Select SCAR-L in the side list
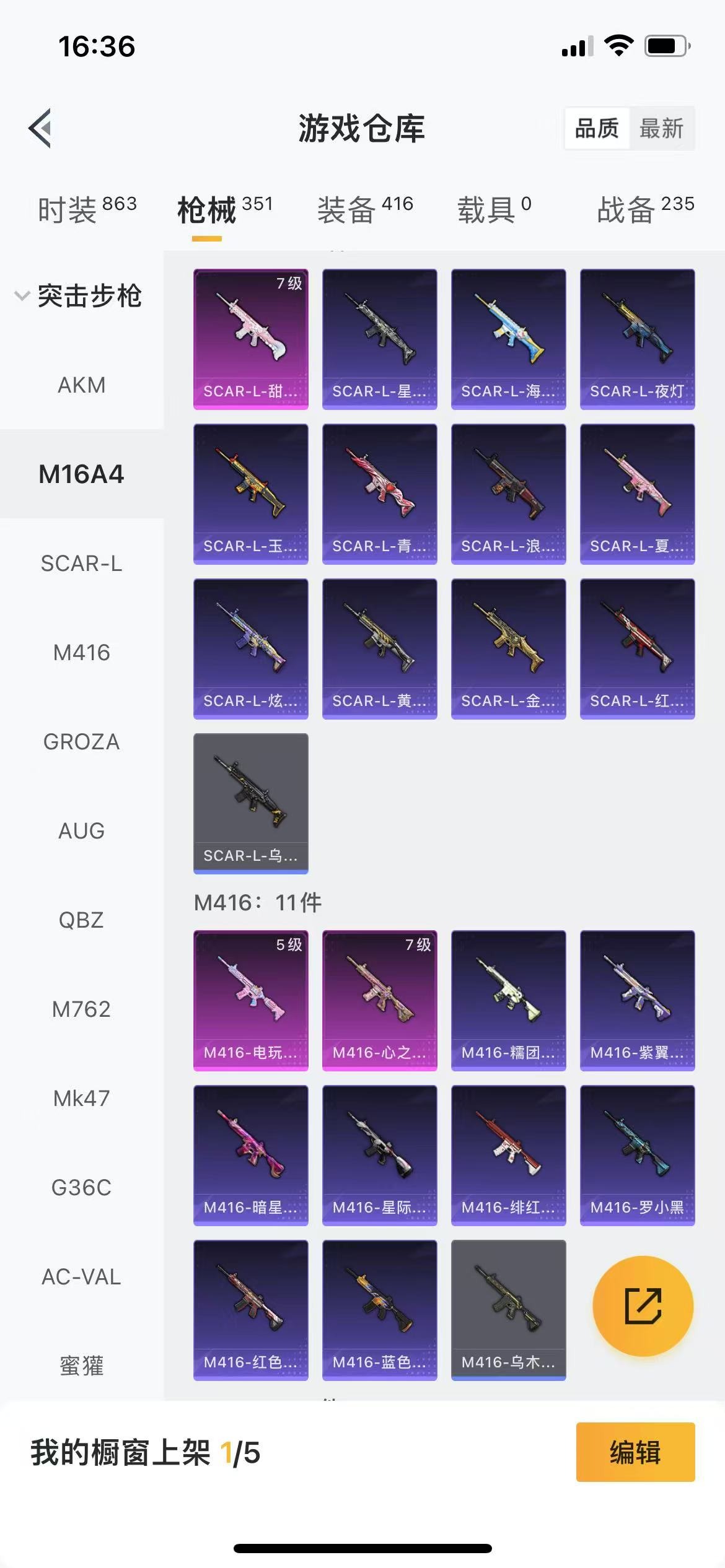725x1568 pixels. (x=81, y=564)
